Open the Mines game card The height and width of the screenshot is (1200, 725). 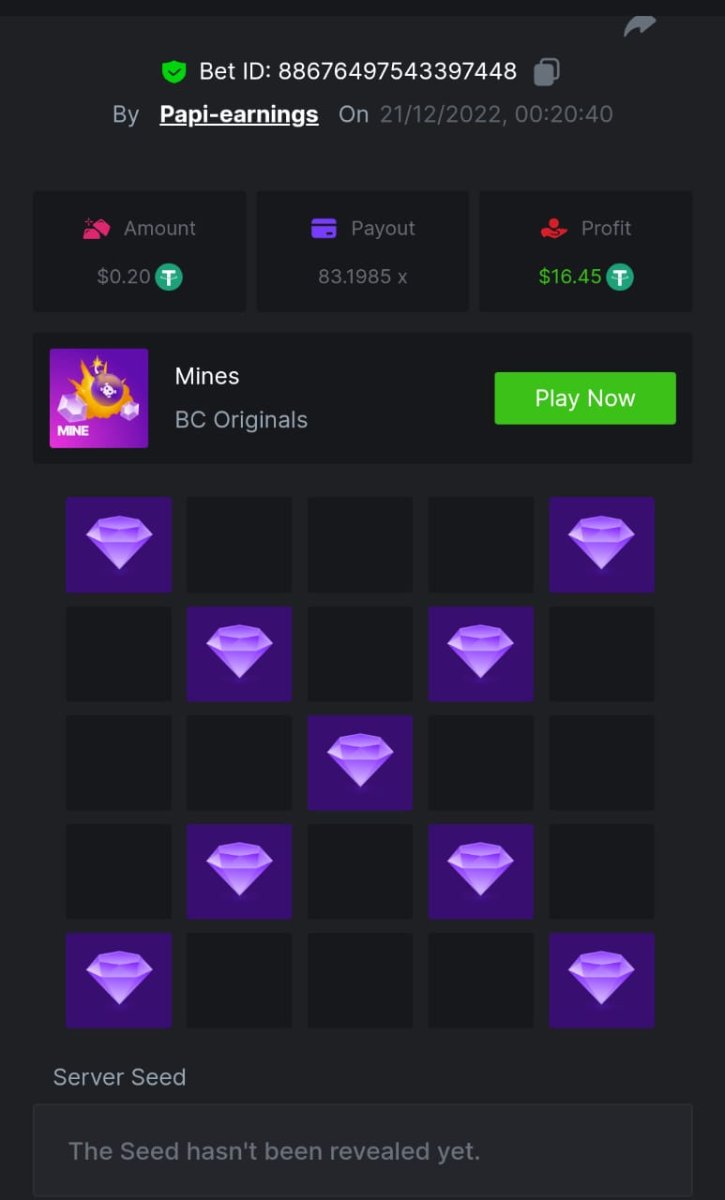(99, 398)
